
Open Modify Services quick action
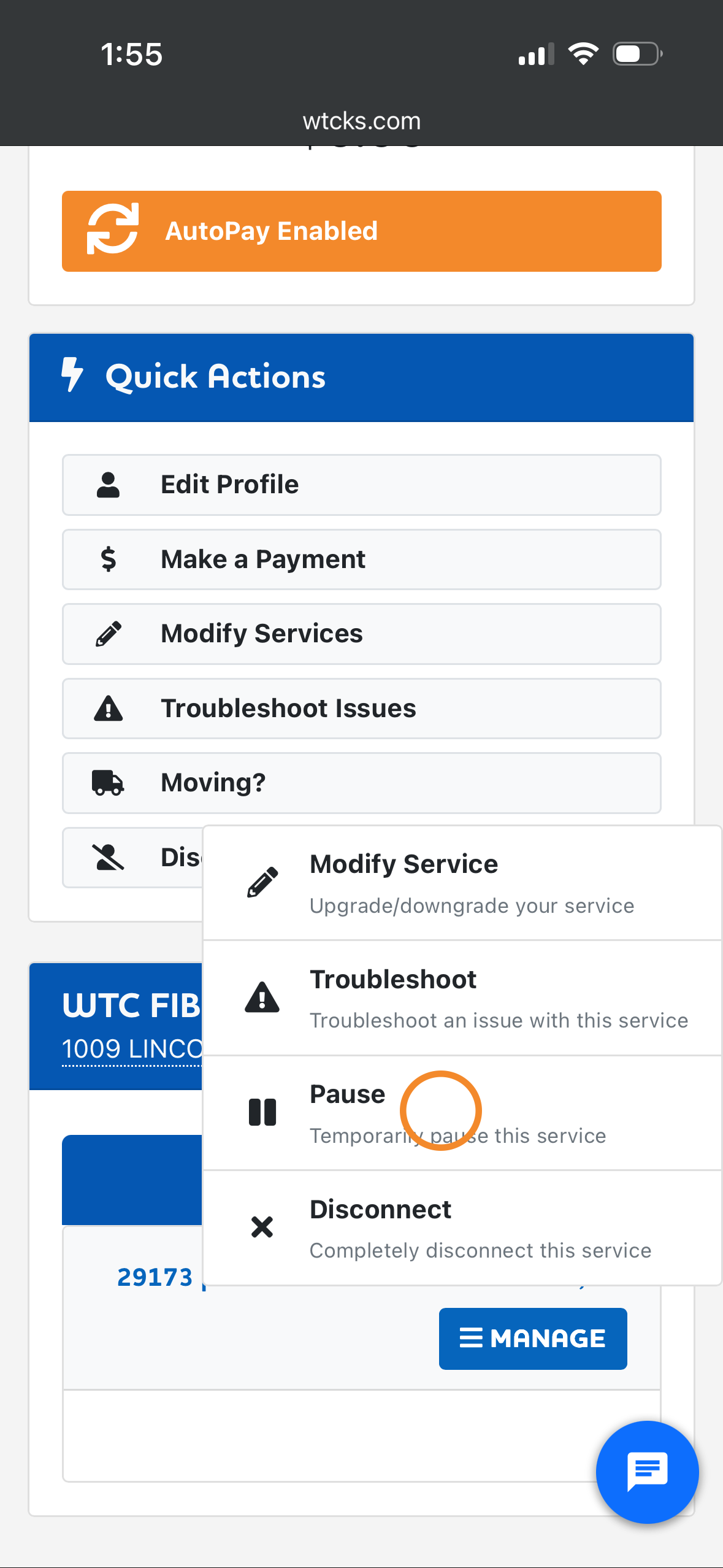click(361, 634)
